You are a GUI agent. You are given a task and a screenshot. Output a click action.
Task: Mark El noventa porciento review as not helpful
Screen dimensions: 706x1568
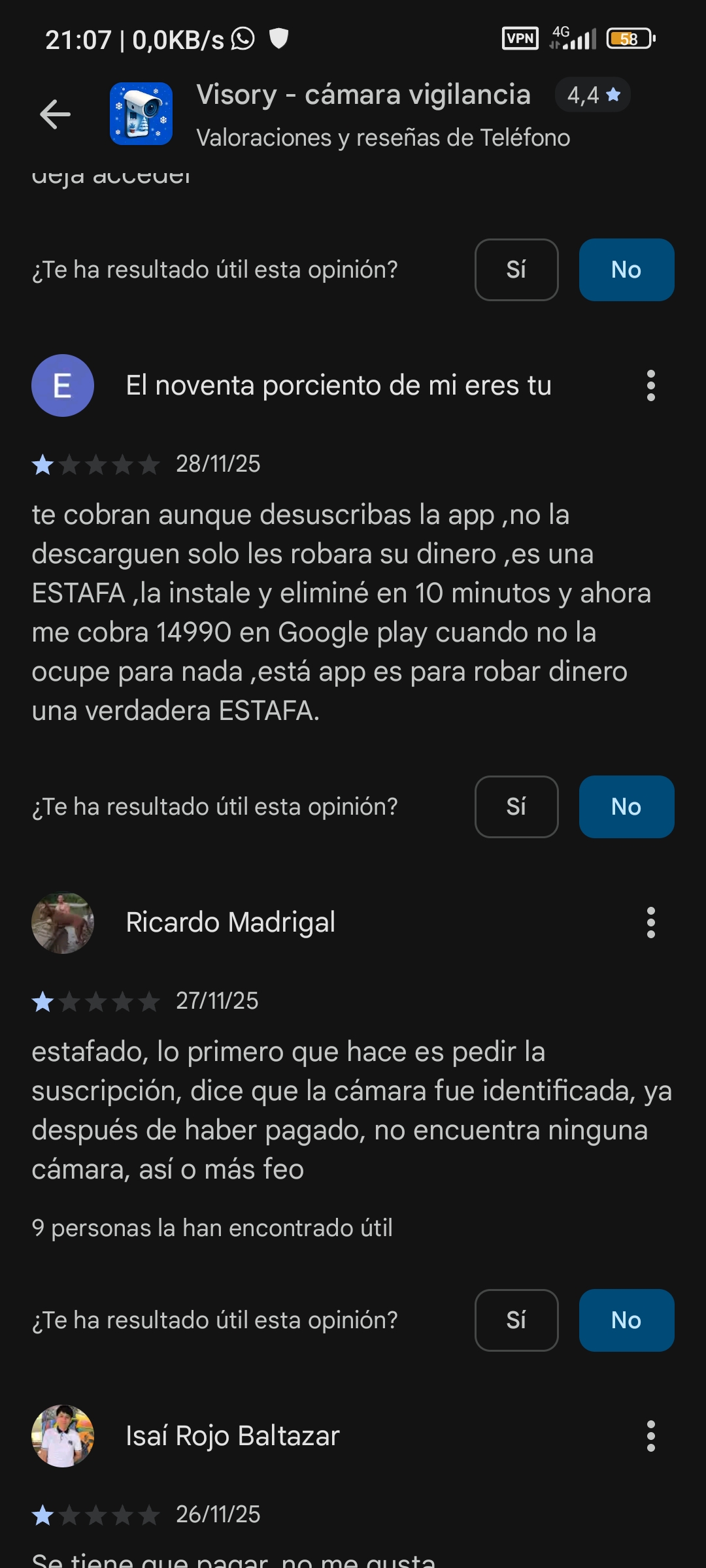626,807
